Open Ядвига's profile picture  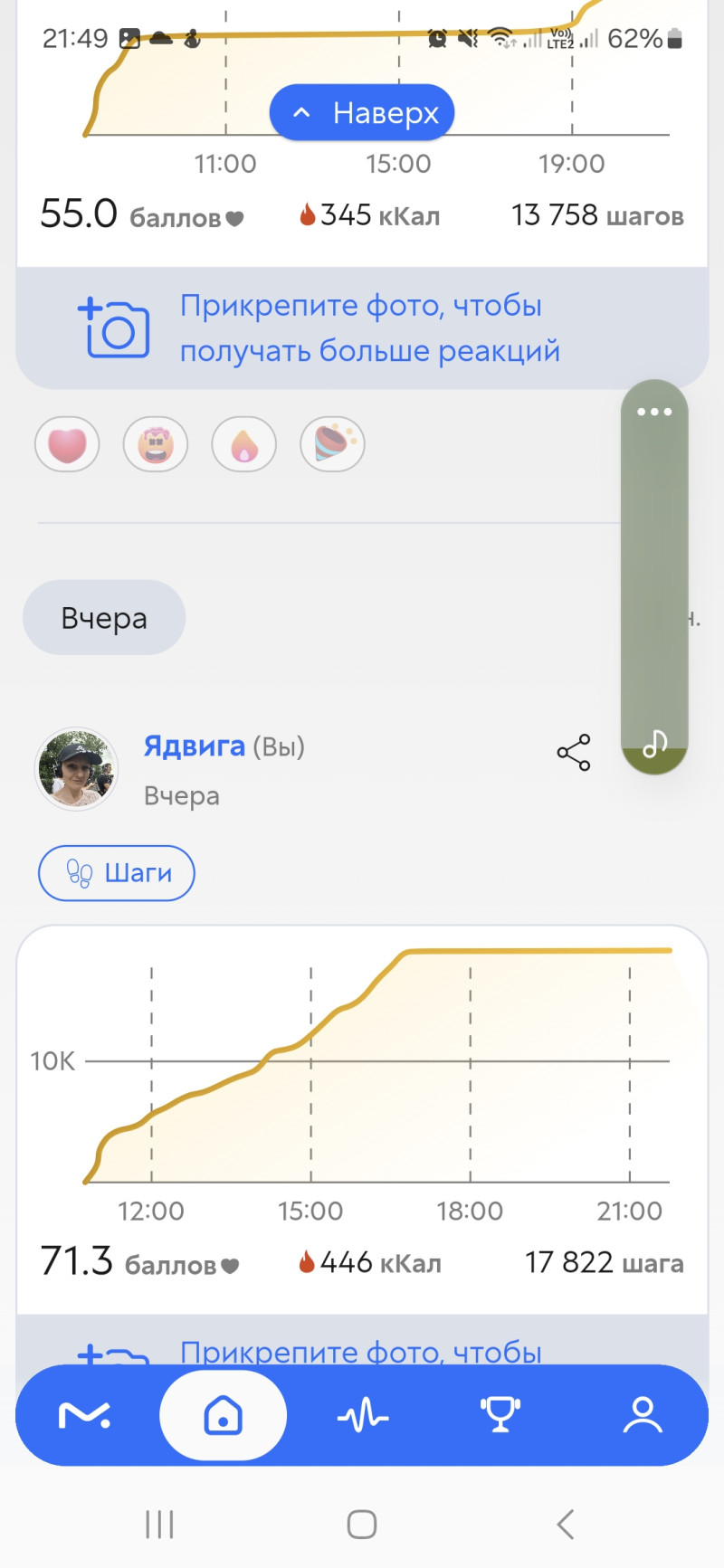76,769
